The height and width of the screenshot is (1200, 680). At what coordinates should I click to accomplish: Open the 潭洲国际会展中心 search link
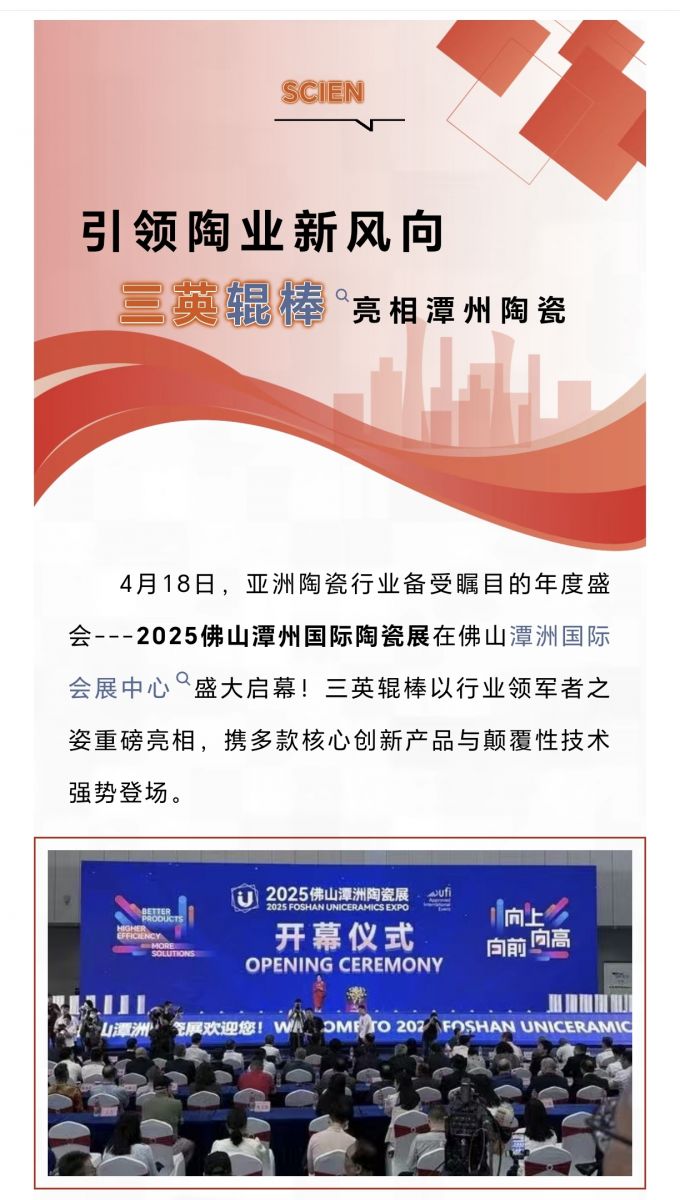[559, 636]
